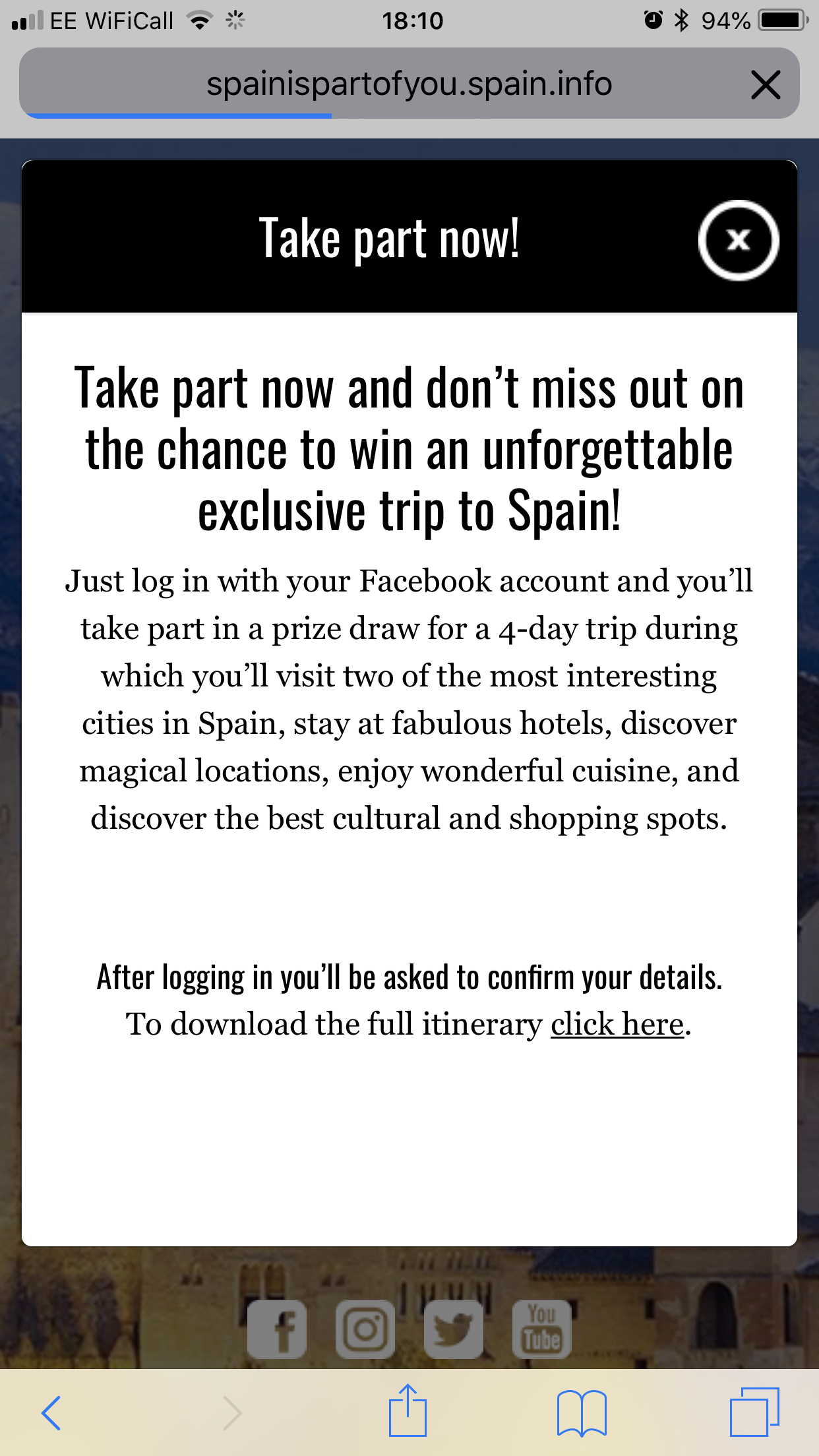Close the Take part now popup
Image resolution: width=819 pixels, height=1456 pixels.
pos(738,240)
